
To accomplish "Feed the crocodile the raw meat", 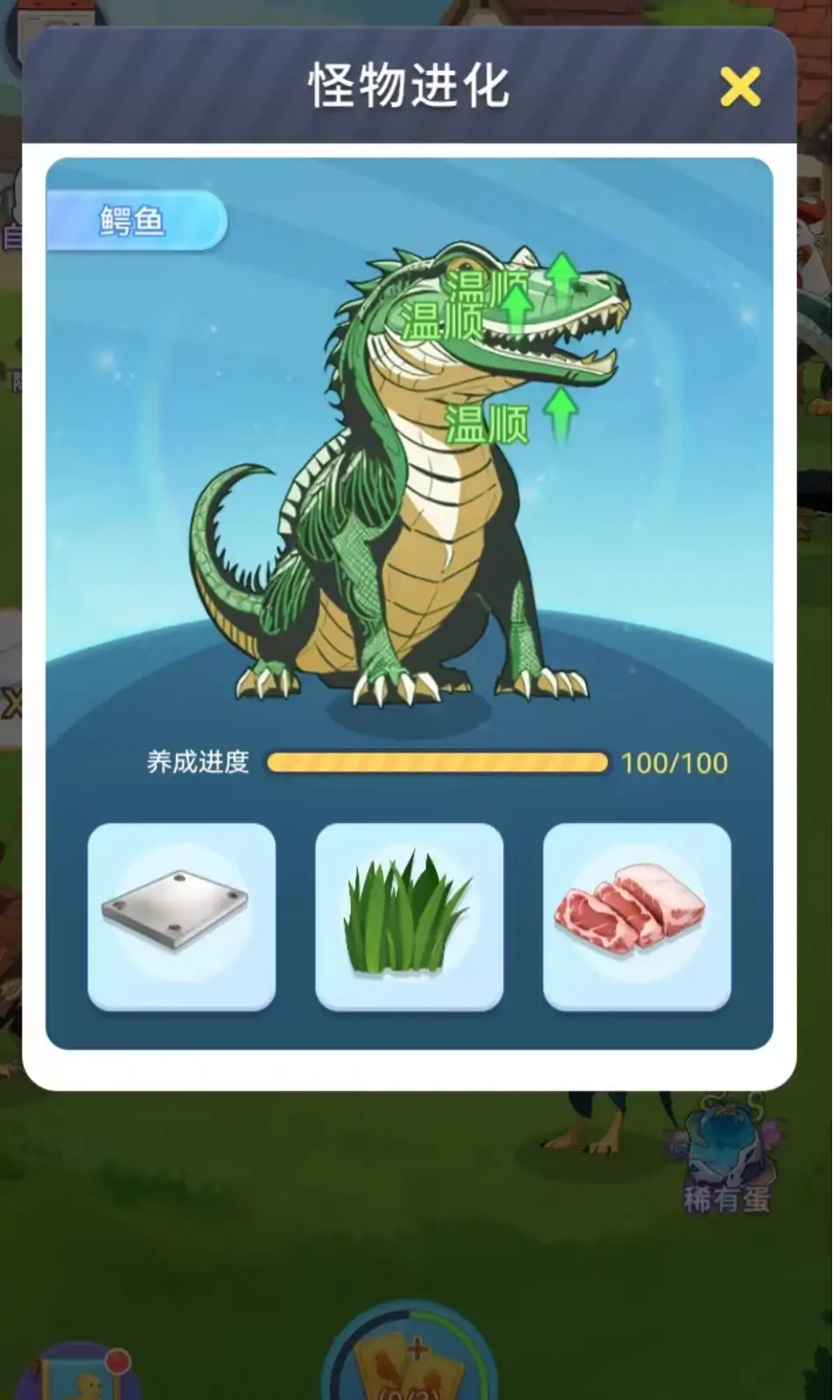I will (x=636, y=915).
